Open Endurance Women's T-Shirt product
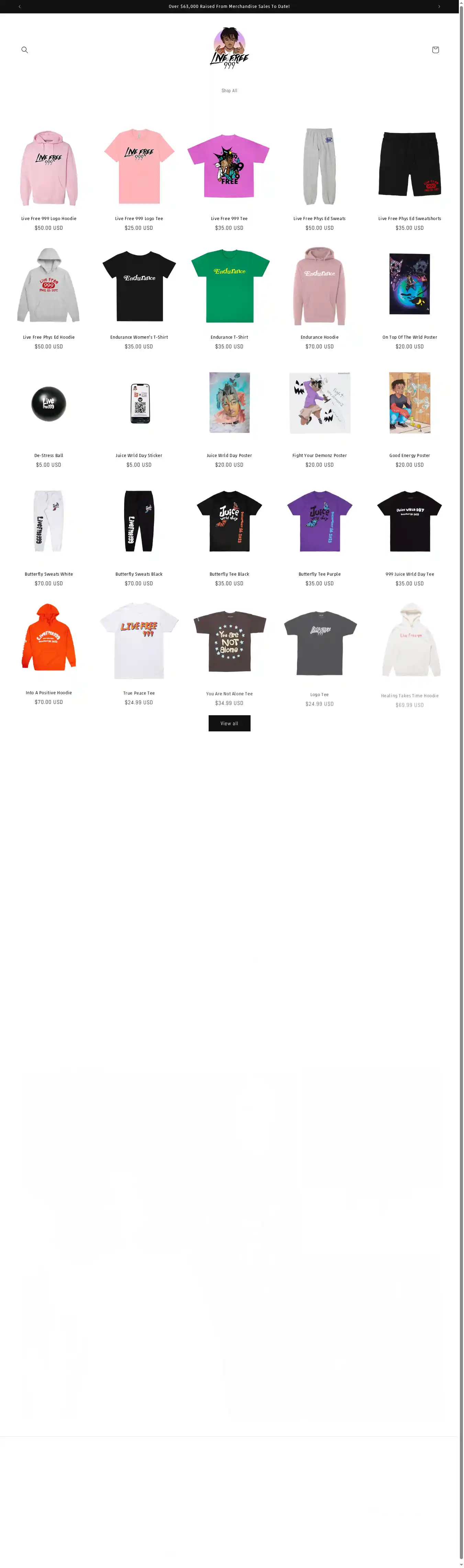This screenshot has height=1568, width=464. coord(139,337)
